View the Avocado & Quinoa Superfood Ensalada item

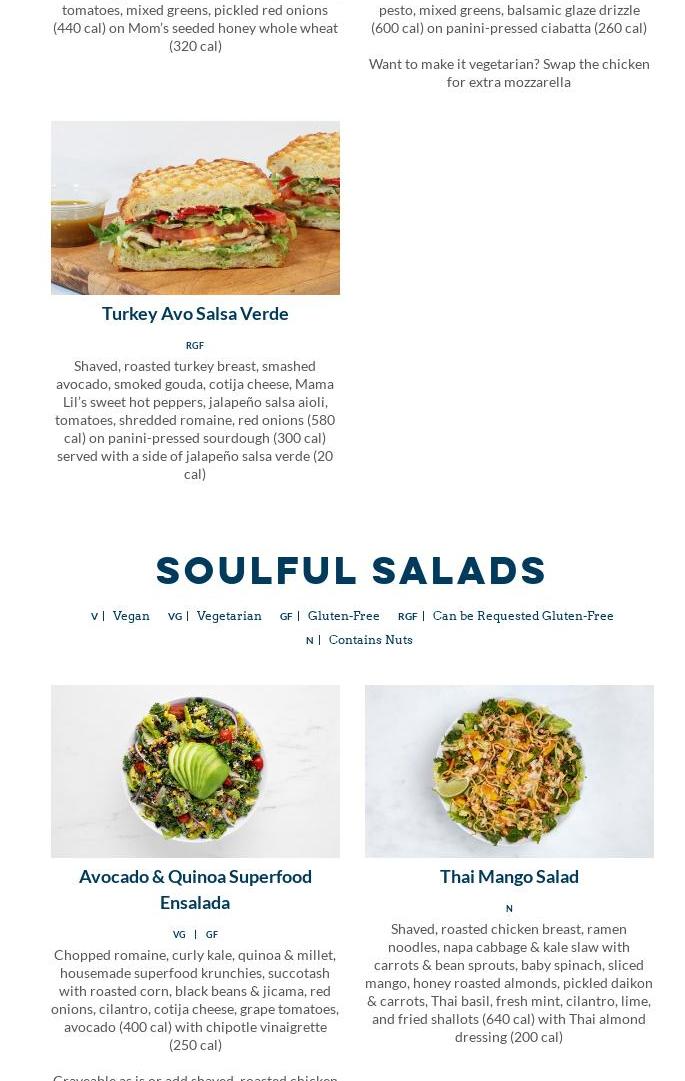coord(195,888)
